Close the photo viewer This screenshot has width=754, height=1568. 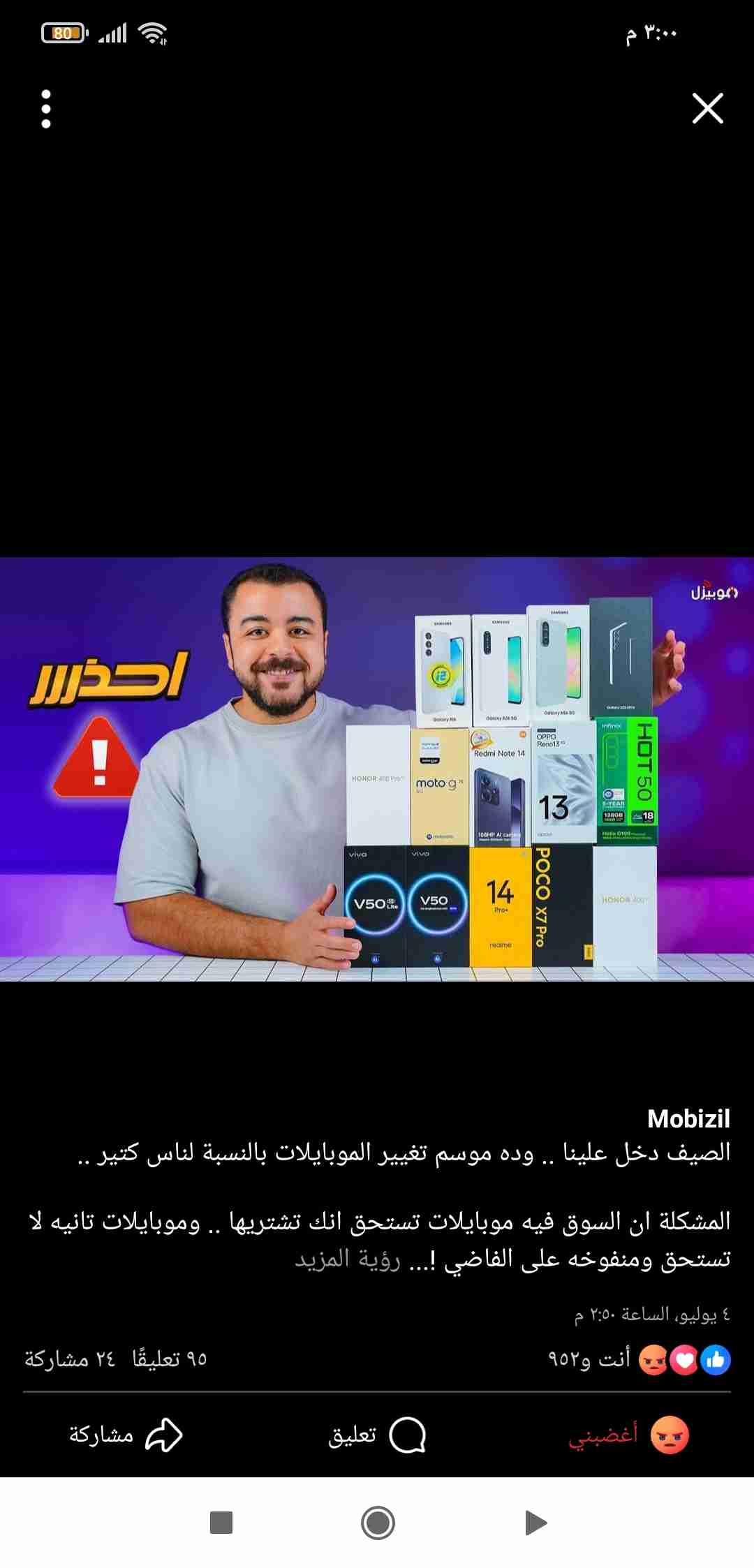pyautogui.click(x=707, y=109)
